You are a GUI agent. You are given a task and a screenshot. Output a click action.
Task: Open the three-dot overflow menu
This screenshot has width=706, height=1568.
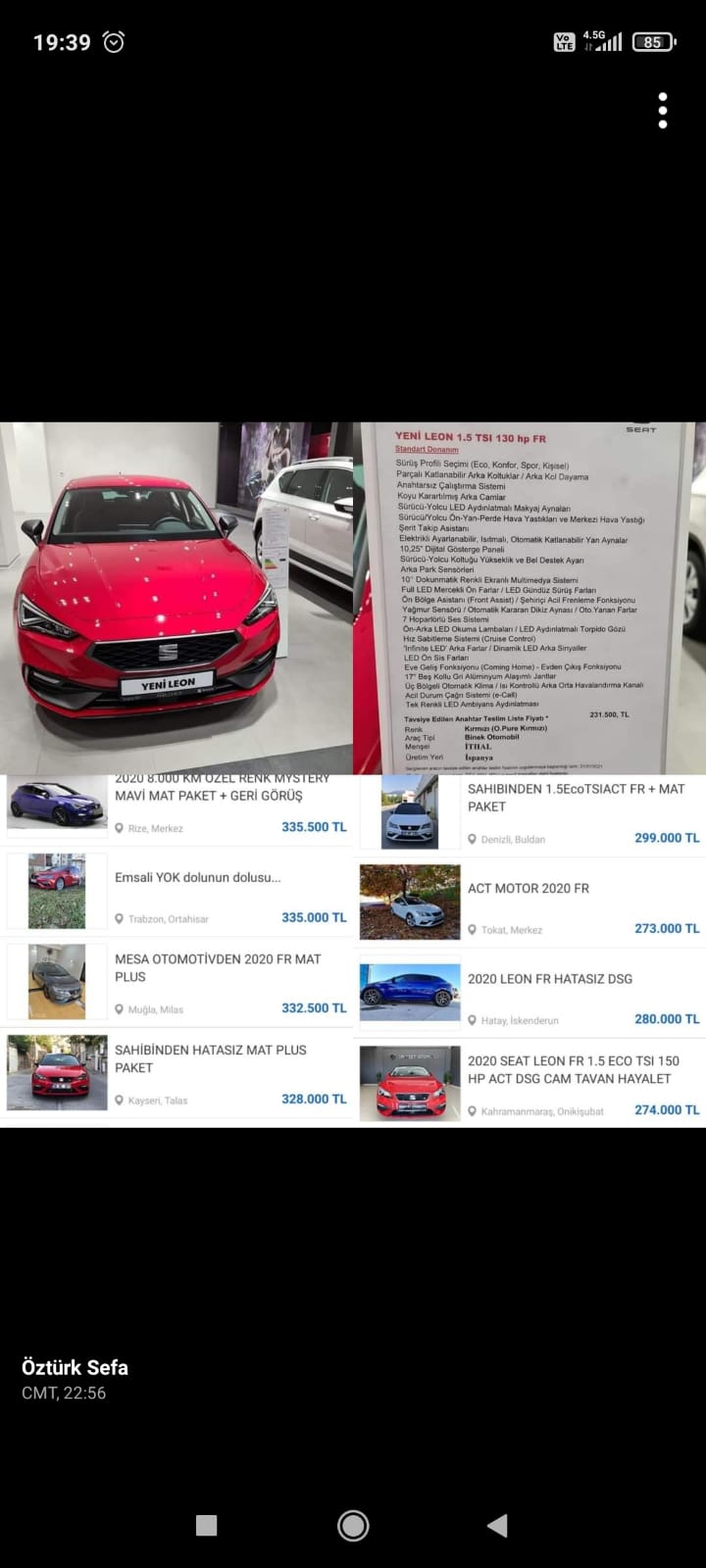tap(663, 111)
